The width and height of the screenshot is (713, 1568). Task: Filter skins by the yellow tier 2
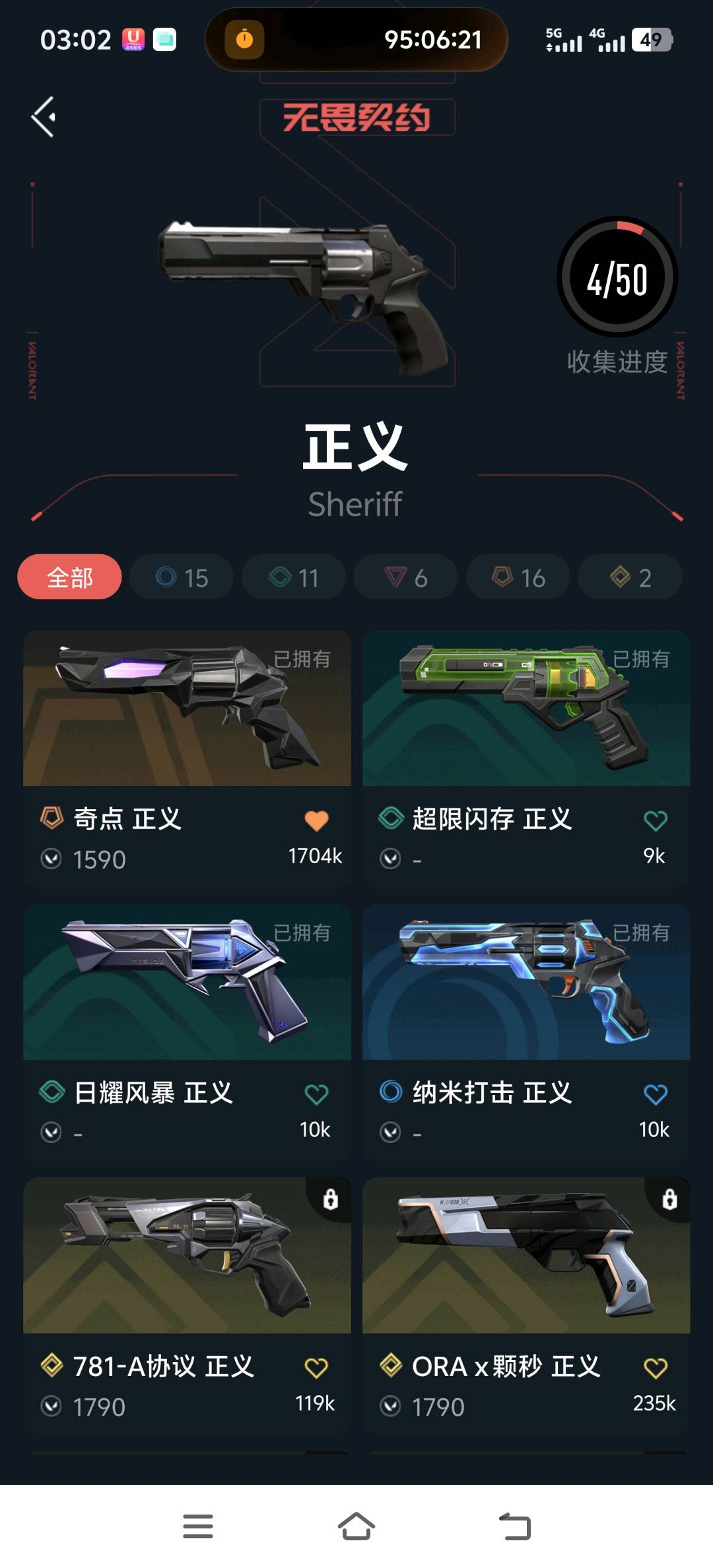click(x=630, y=577)
